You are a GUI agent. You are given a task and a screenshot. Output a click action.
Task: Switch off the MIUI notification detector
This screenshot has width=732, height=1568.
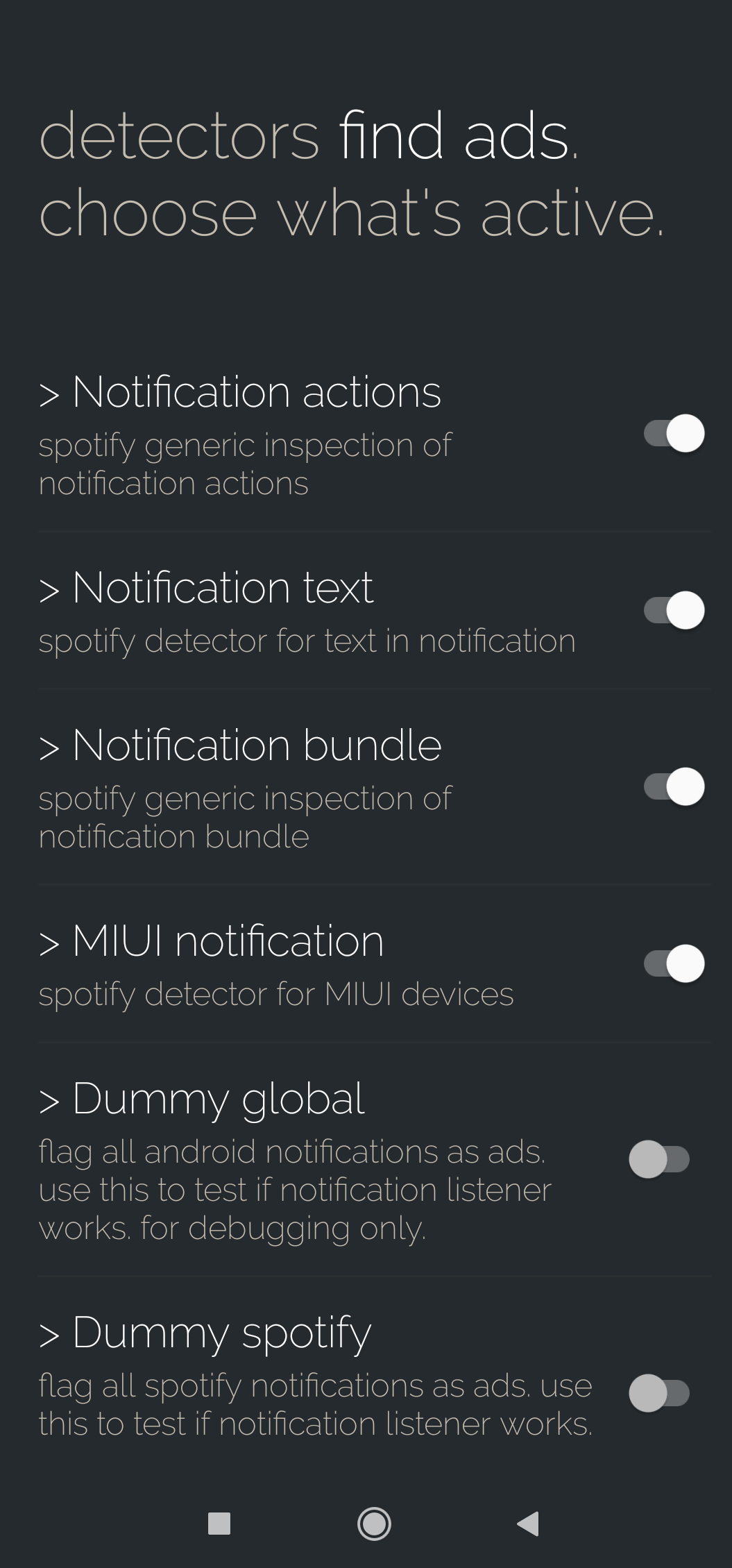click(674, 964)
